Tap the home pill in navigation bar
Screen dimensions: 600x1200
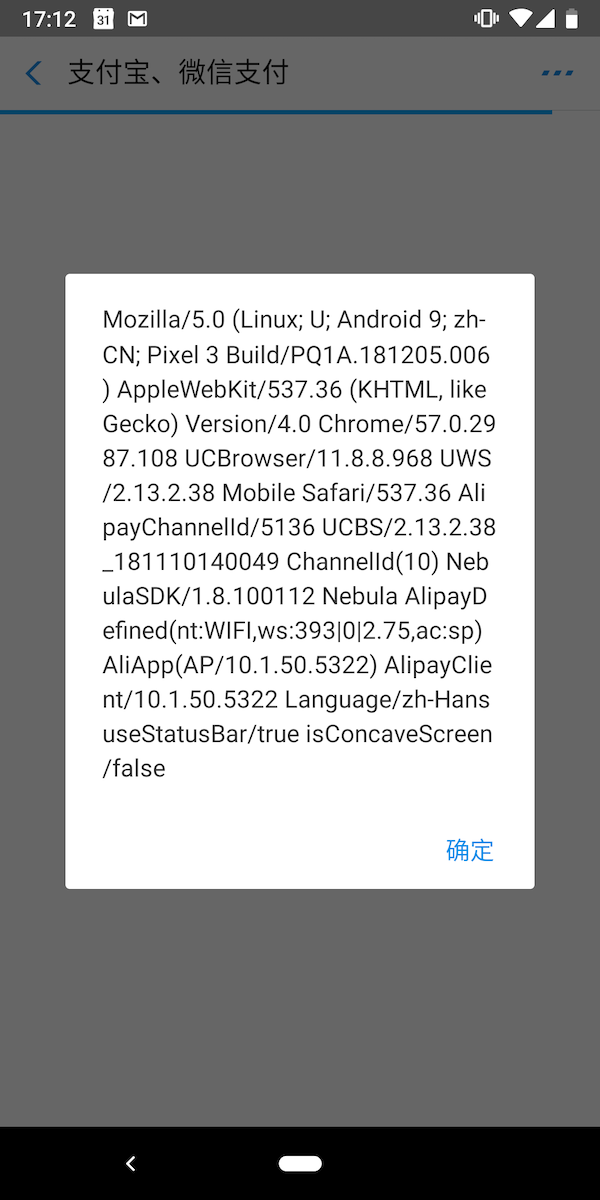pos(300,1163)
